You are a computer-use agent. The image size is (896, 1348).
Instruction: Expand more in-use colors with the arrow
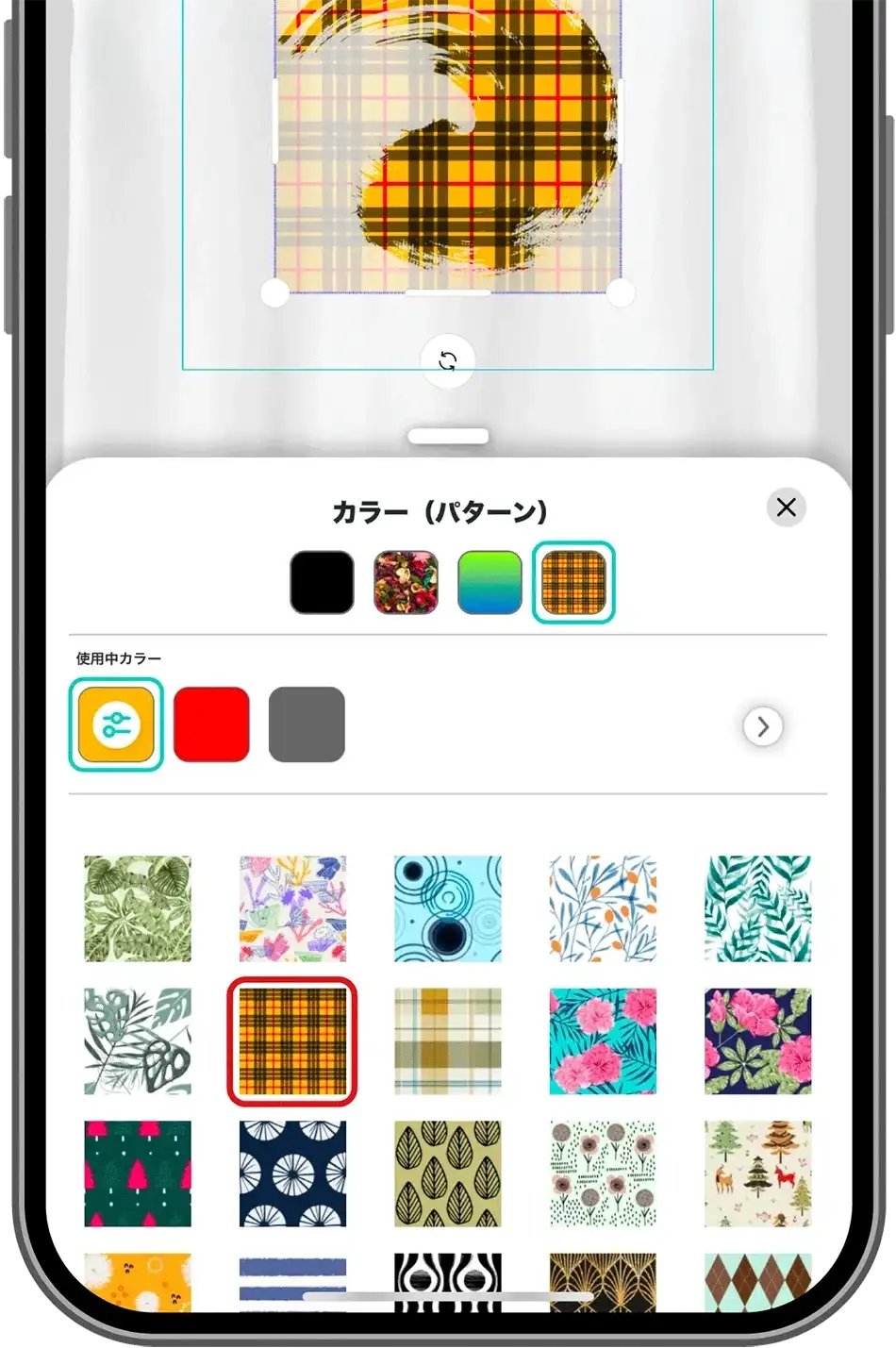coord(762,726)
